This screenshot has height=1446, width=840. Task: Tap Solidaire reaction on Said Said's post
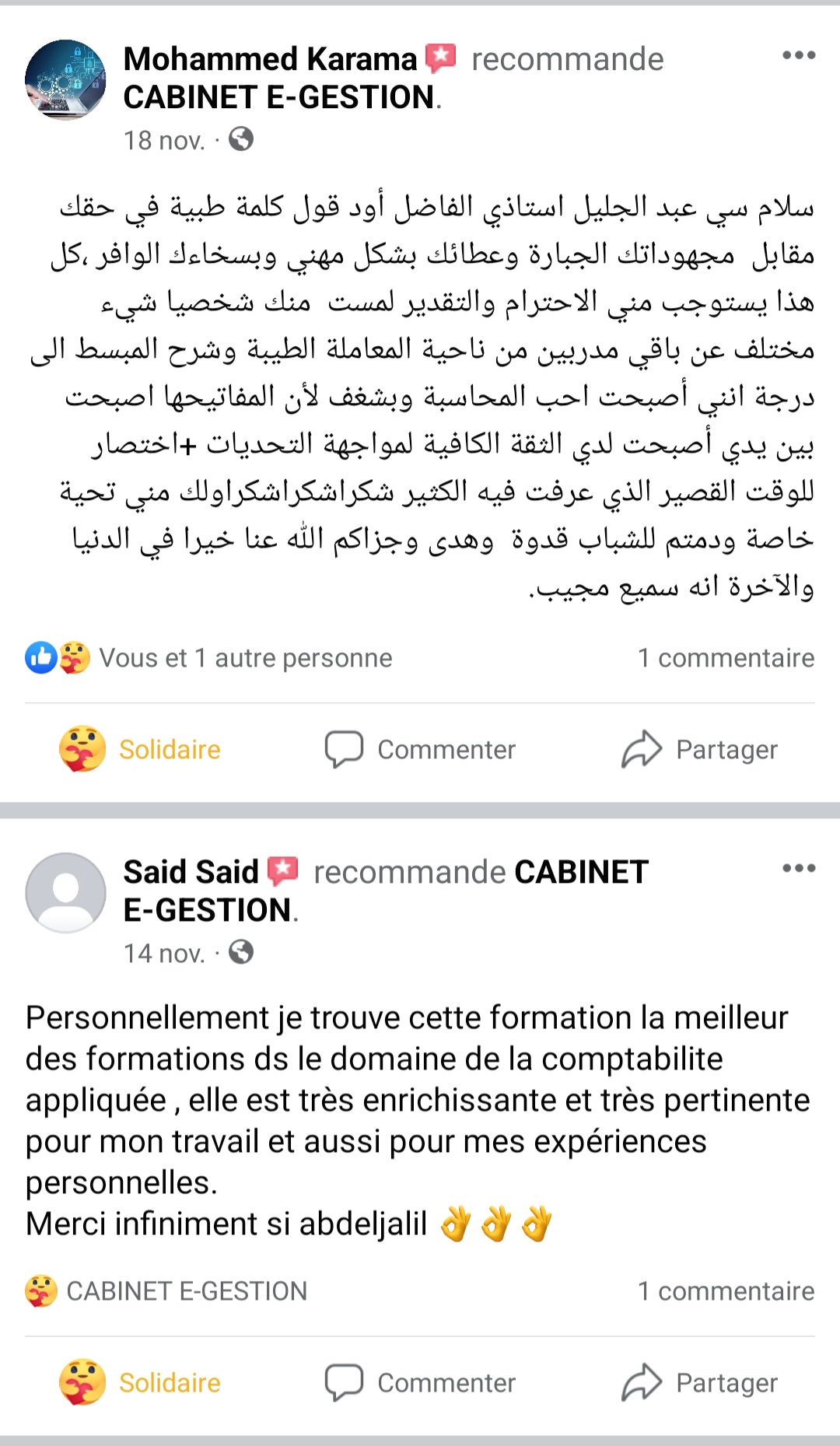coord(141,1382)
